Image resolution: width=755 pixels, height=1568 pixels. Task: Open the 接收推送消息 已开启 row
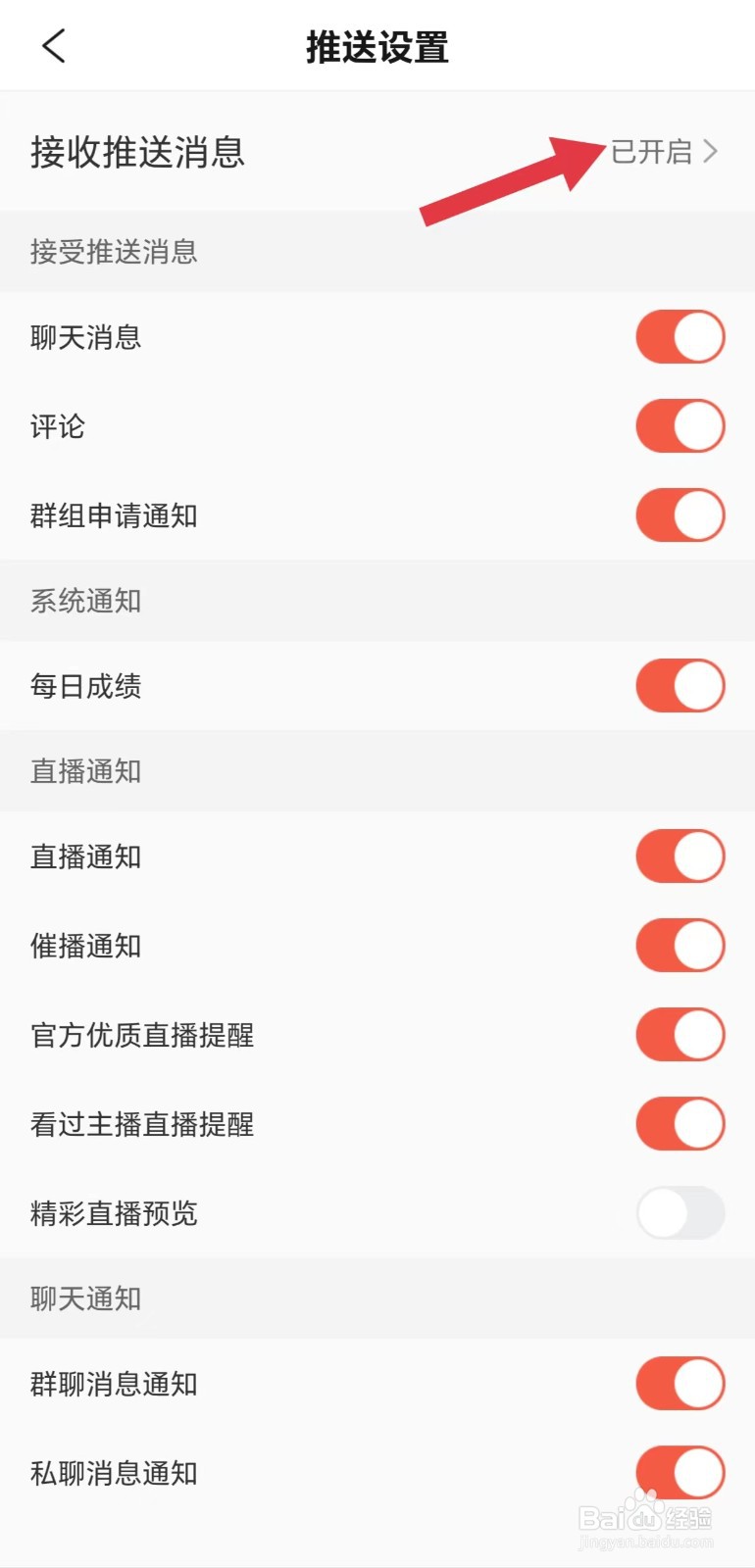click(x=663, y=152)
